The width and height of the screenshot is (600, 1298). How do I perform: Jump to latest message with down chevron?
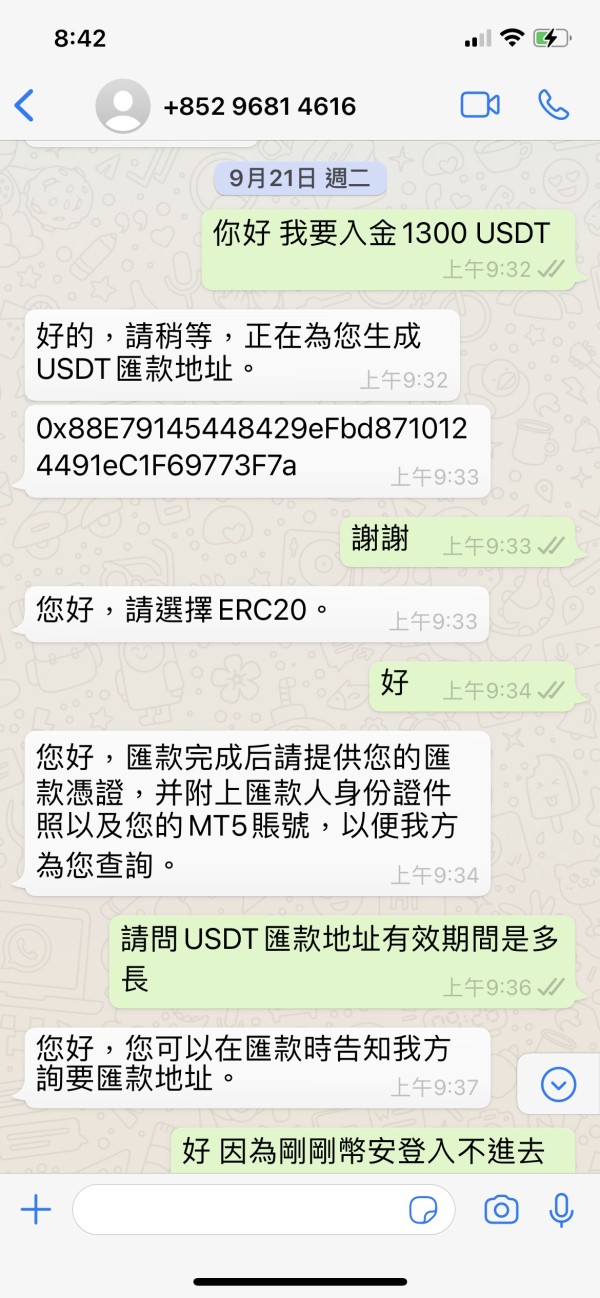coord(558,1084)
